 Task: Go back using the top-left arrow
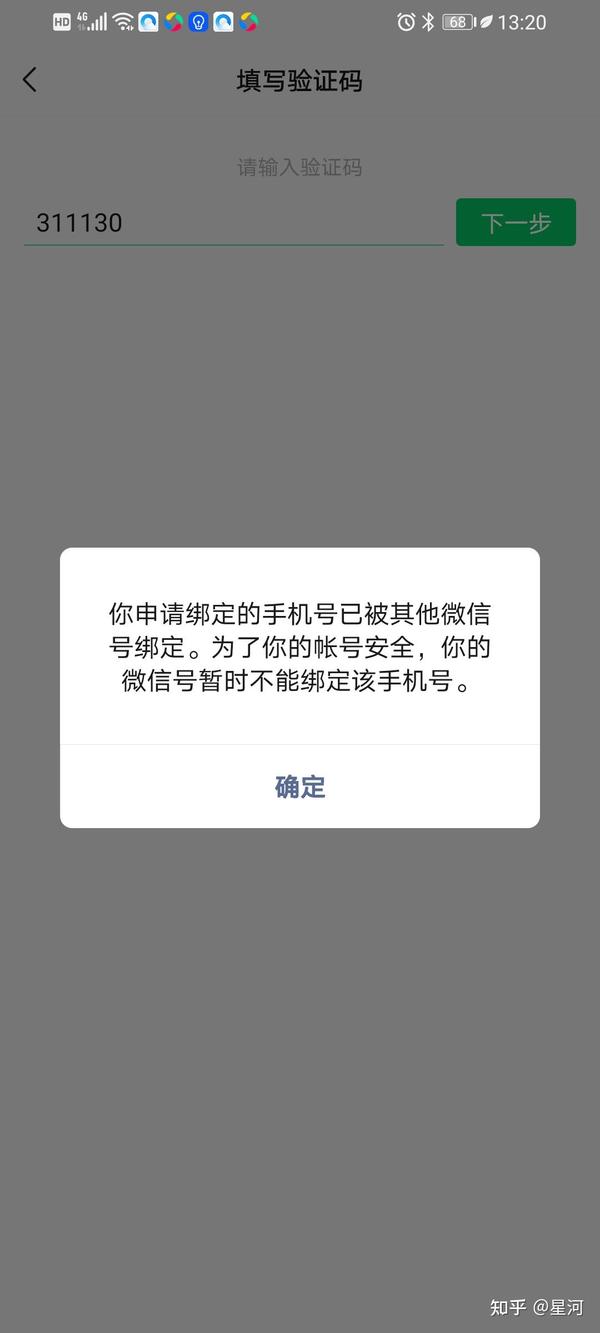point(30,80)
